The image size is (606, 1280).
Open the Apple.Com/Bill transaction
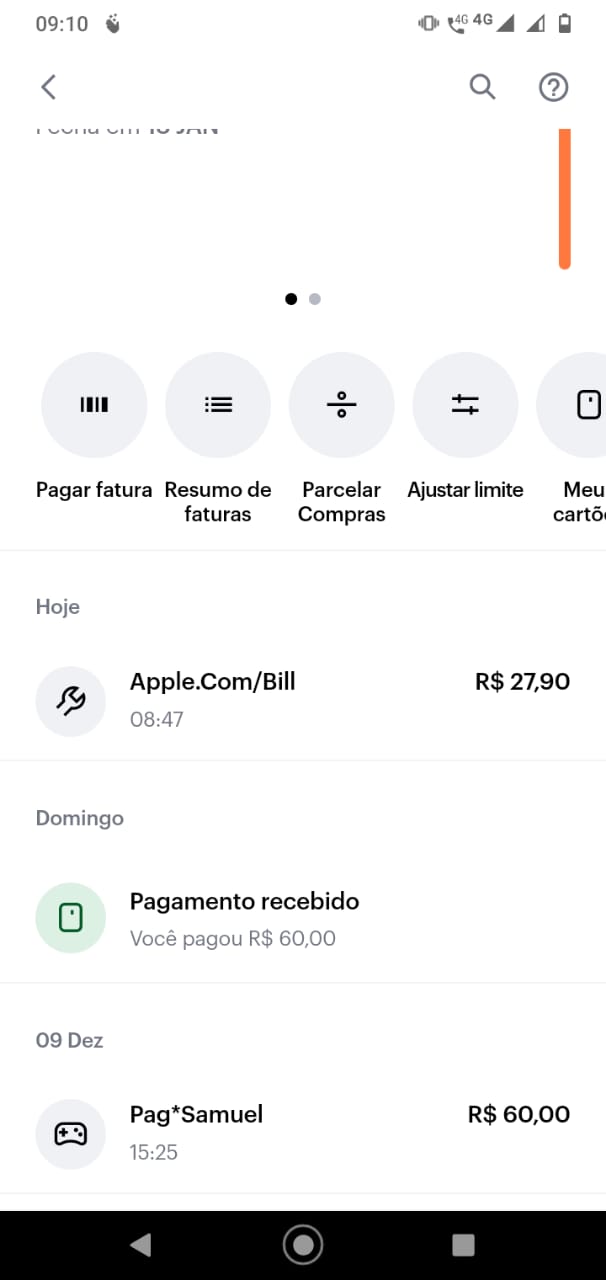coord(302,699)
